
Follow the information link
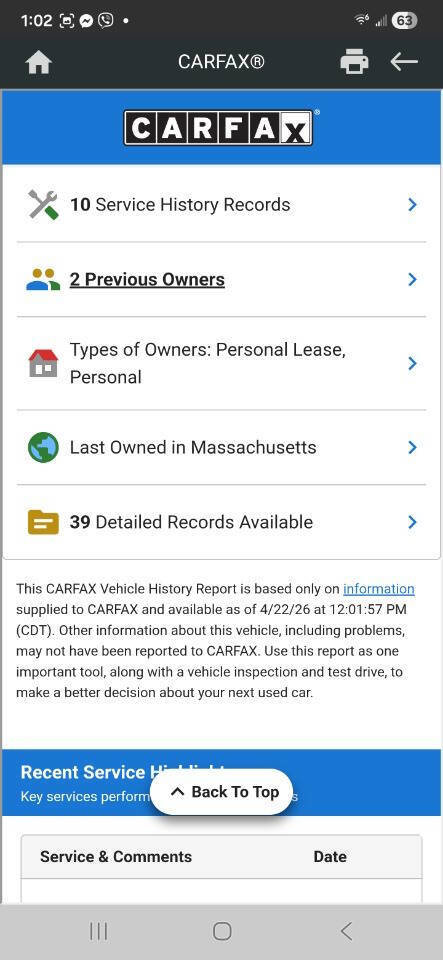[379, 589]
